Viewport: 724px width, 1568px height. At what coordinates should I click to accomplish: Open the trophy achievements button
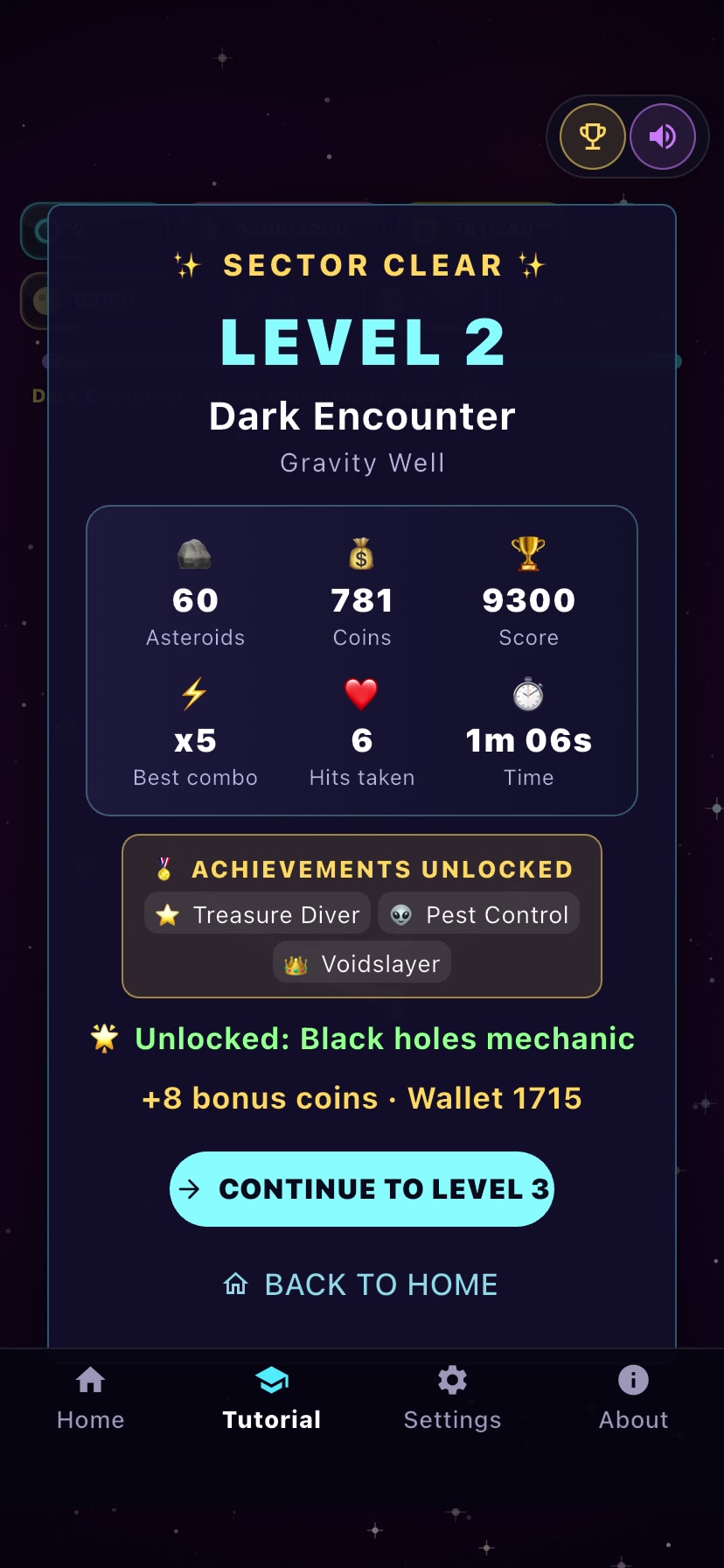point(593,136)
